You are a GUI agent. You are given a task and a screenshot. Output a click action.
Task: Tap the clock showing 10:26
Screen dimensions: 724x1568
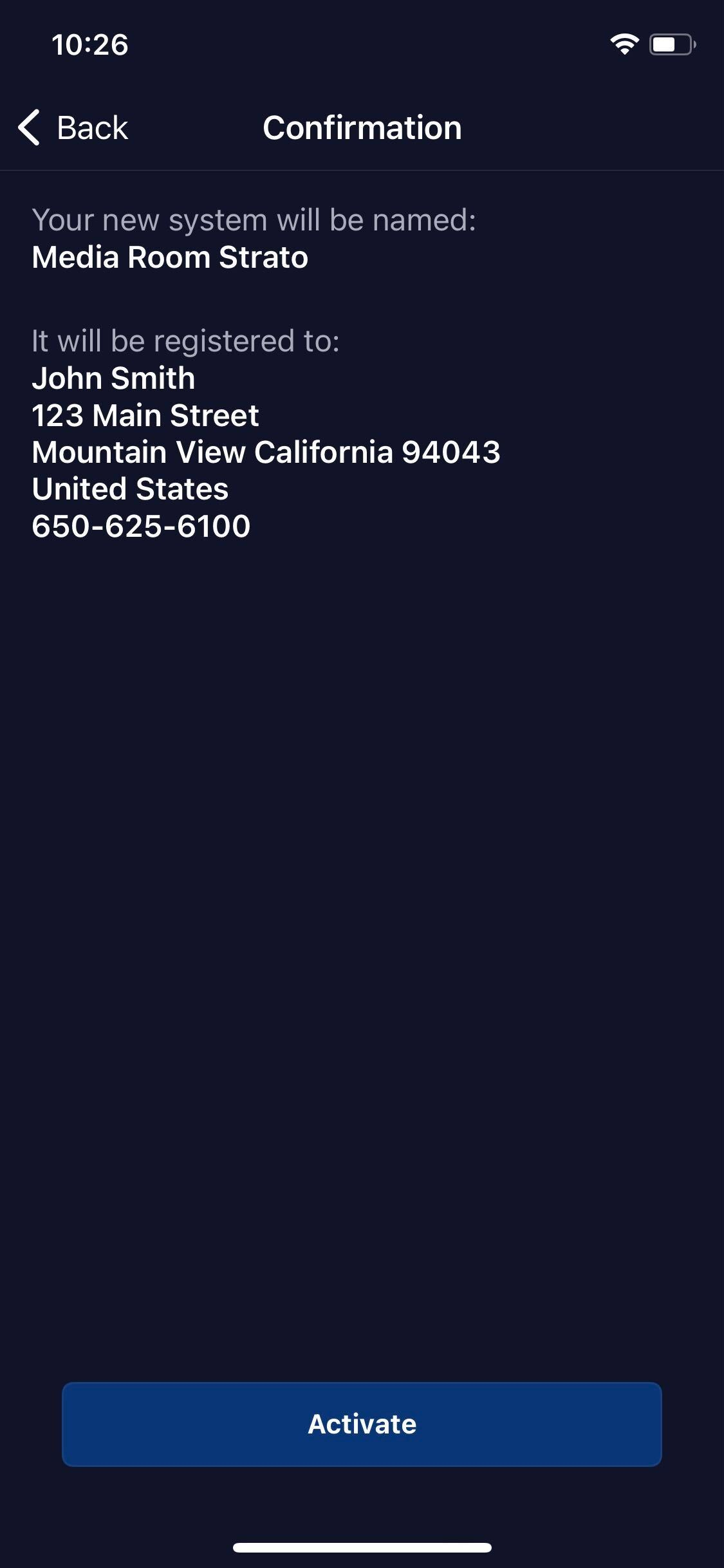click(90, 45)
